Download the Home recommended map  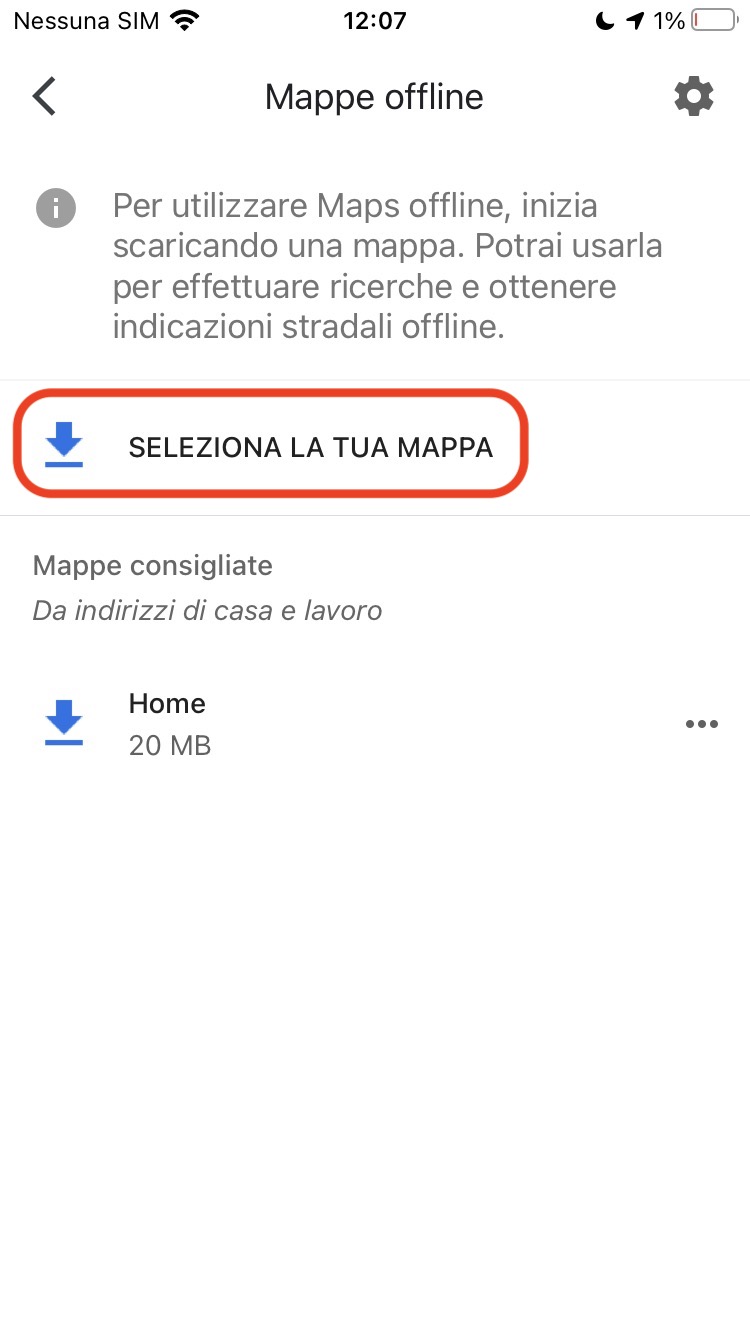point(64,723)
